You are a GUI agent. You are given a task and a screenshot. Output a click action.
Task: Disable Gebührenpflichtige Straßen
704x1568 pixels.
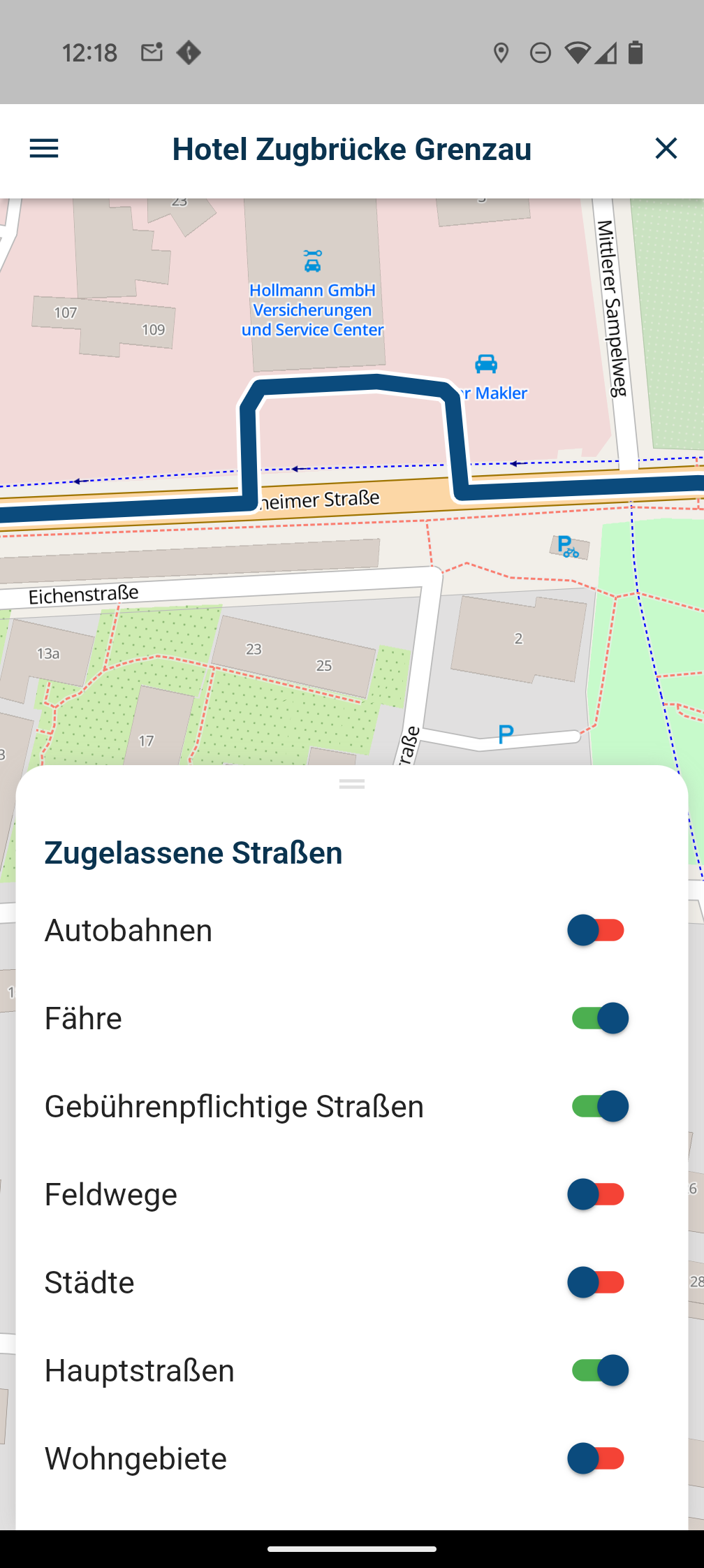[599, 1106]
